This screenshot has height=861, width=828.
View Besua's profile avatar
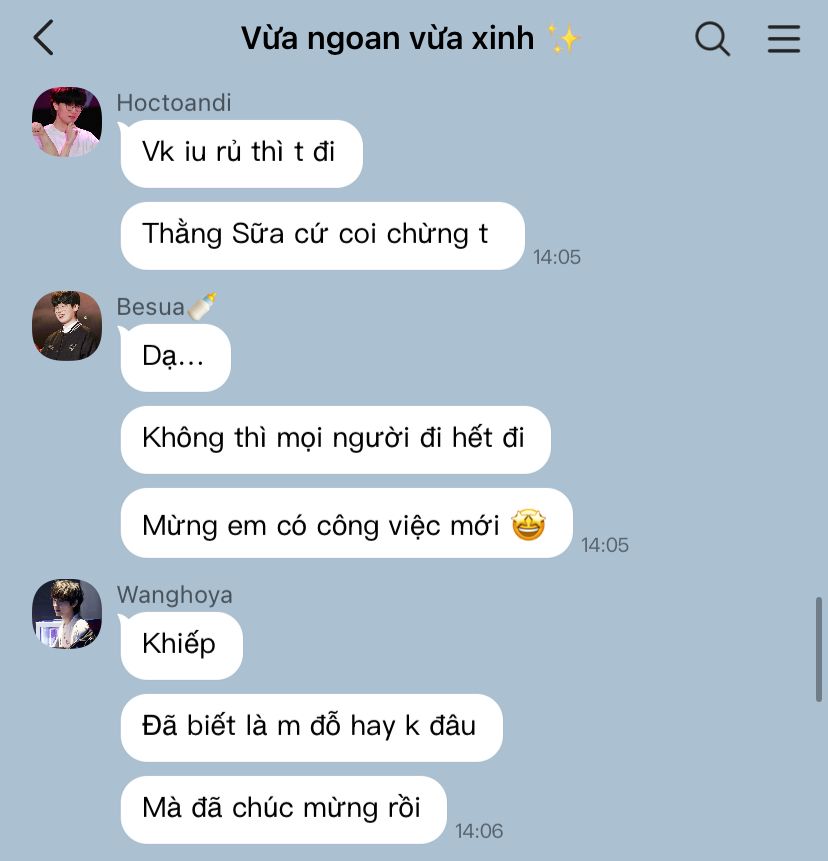[x=67, y=326]
